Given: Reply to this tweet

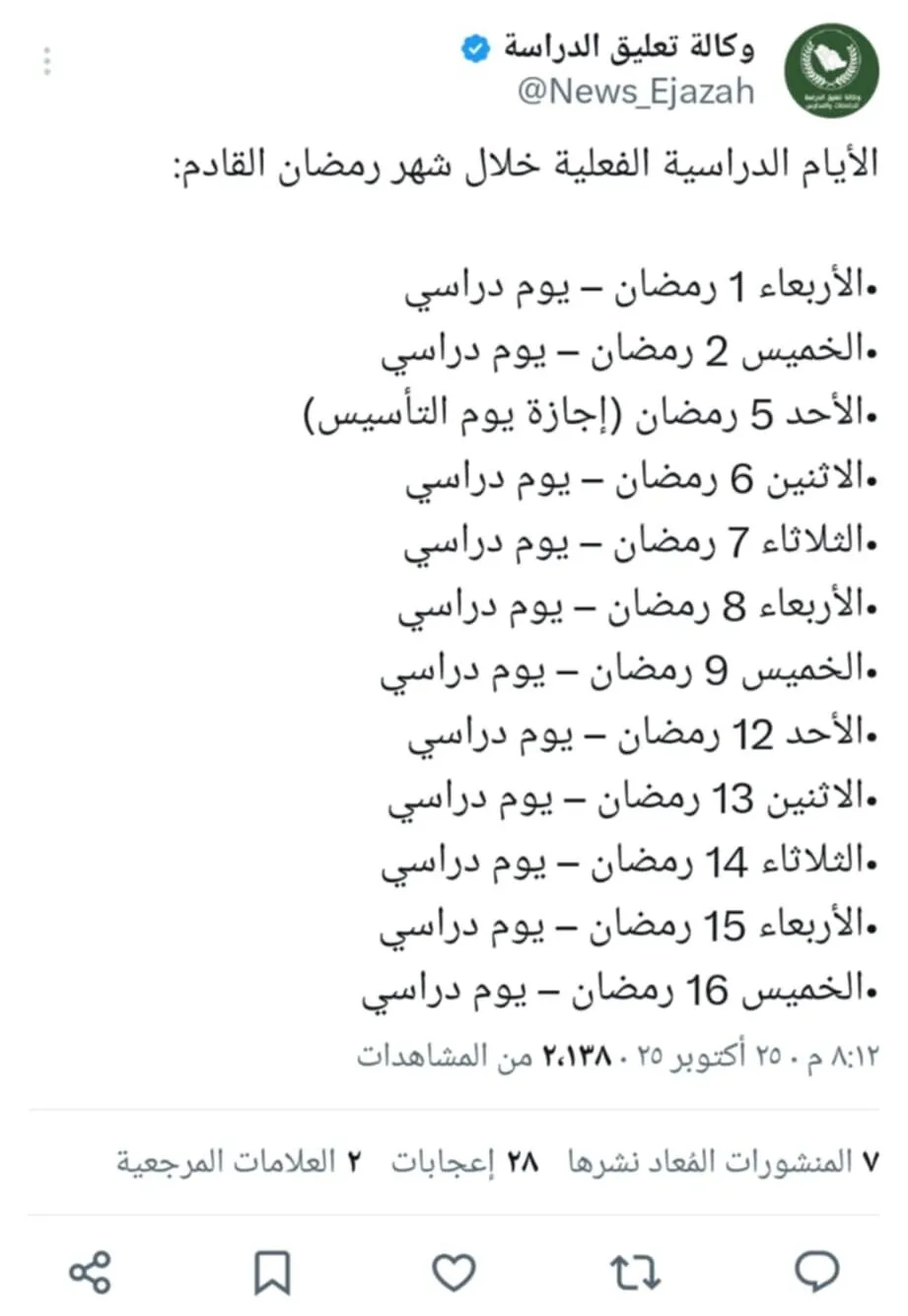Looking at the screenshot, I should 817,1272.
